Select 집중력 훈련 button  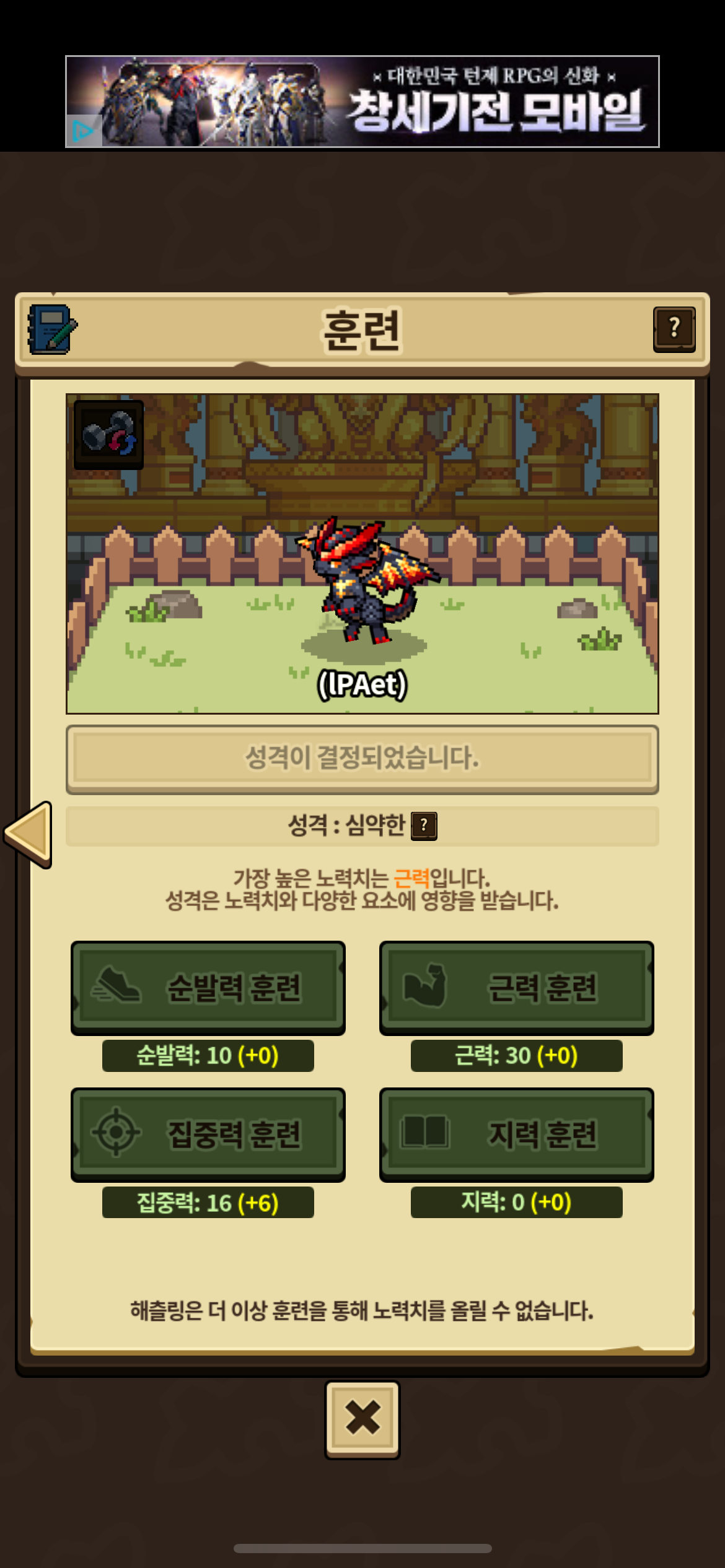pos(208,1134)
